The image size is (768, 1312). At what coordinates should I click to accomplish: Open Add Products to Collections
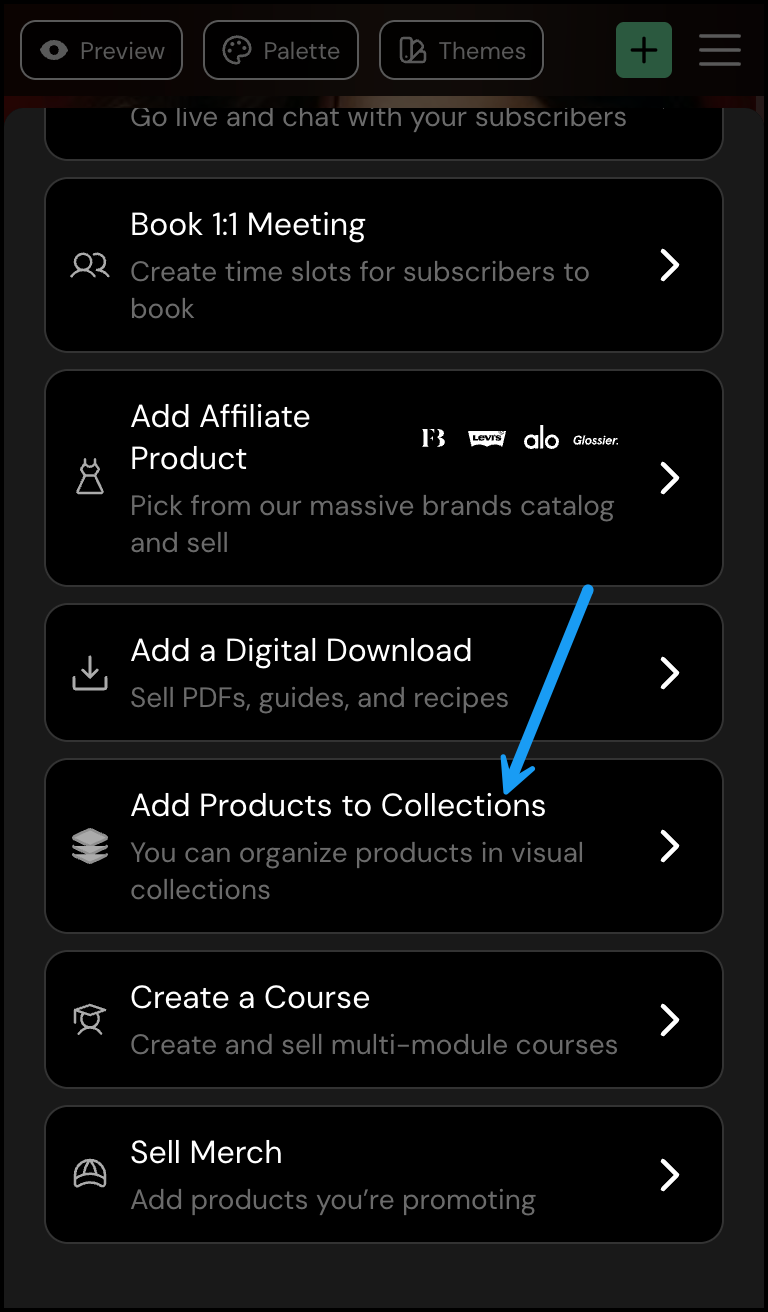click(x=384, y=846)
